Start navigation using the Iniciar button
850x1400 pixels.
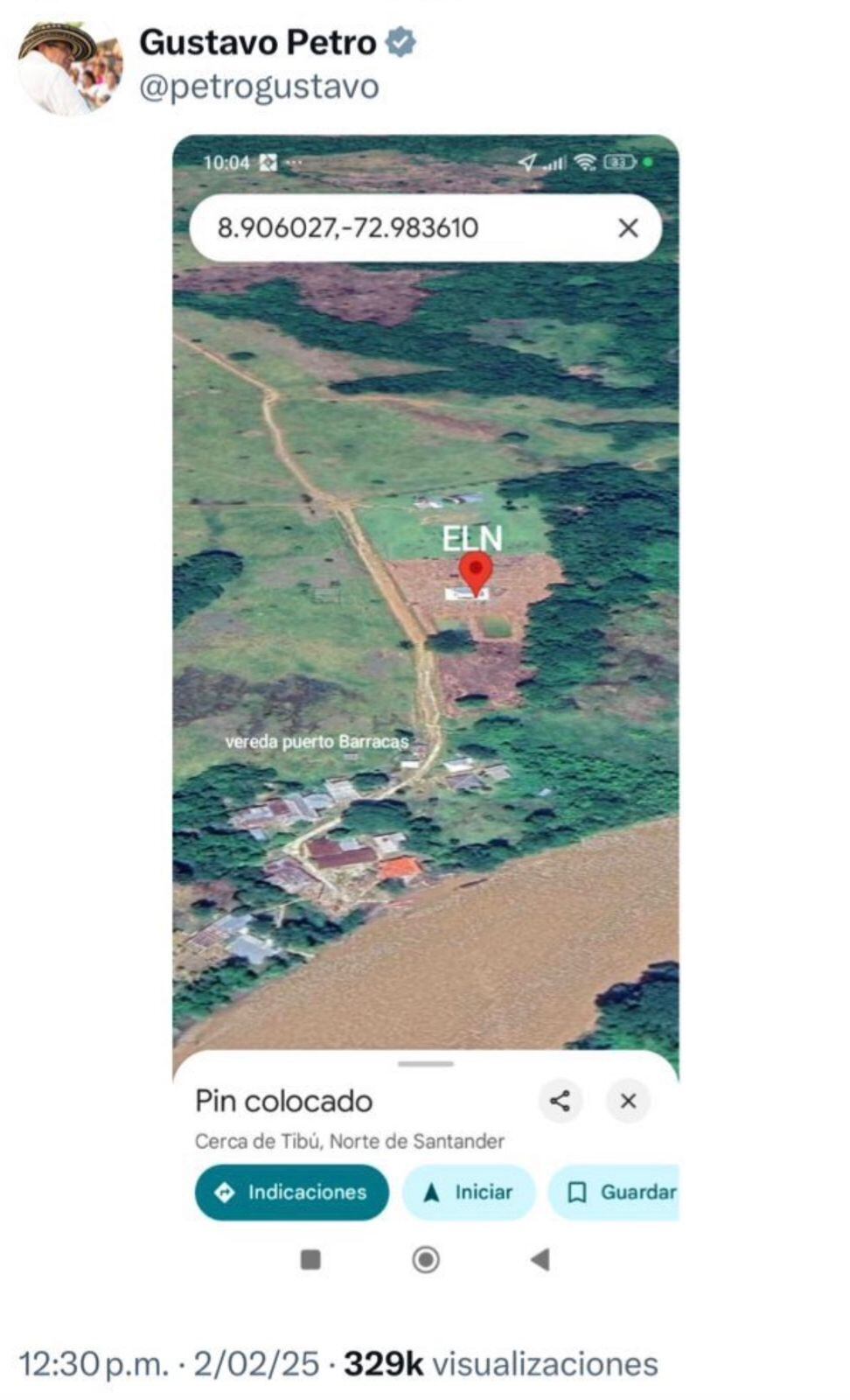pyautogui.click(x=468, y=1191)
